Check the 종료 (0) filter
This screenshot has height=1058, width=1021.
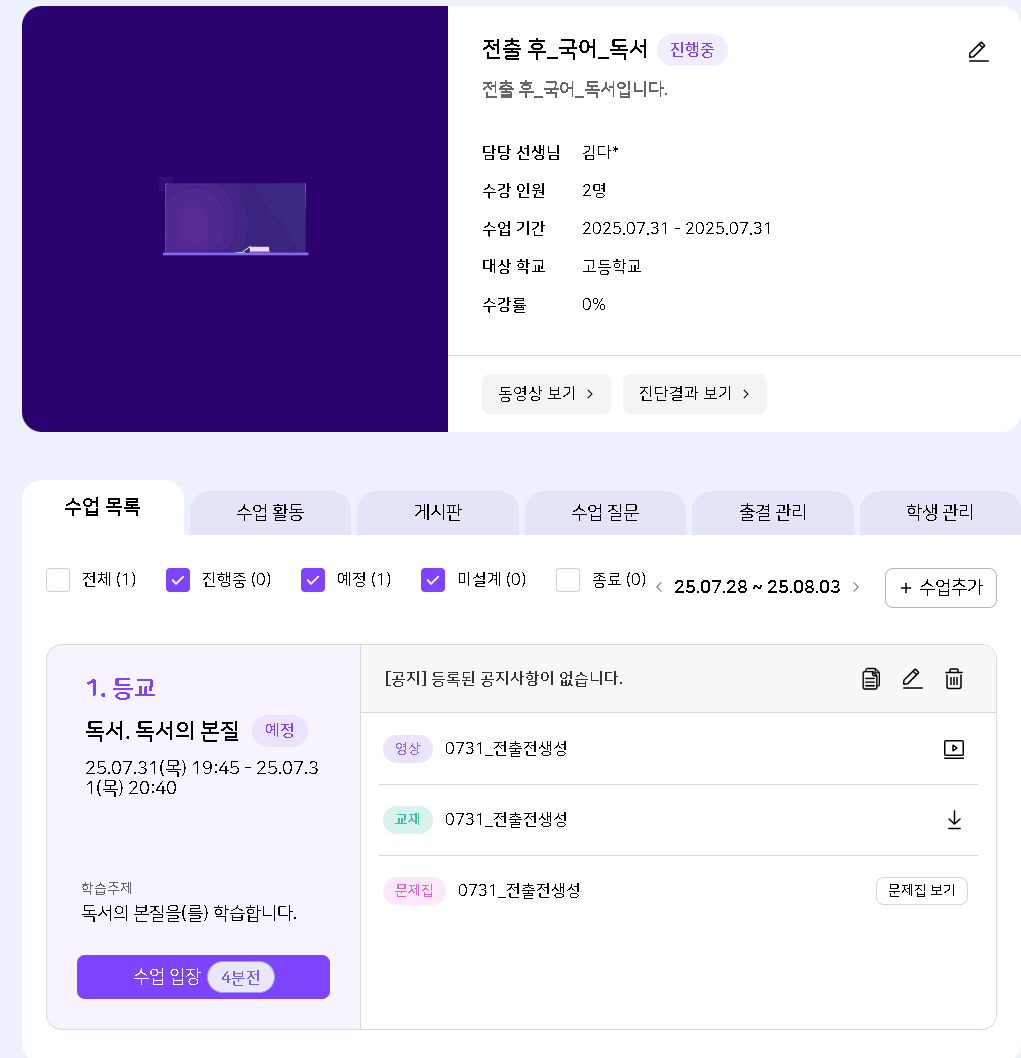(568, 580)
